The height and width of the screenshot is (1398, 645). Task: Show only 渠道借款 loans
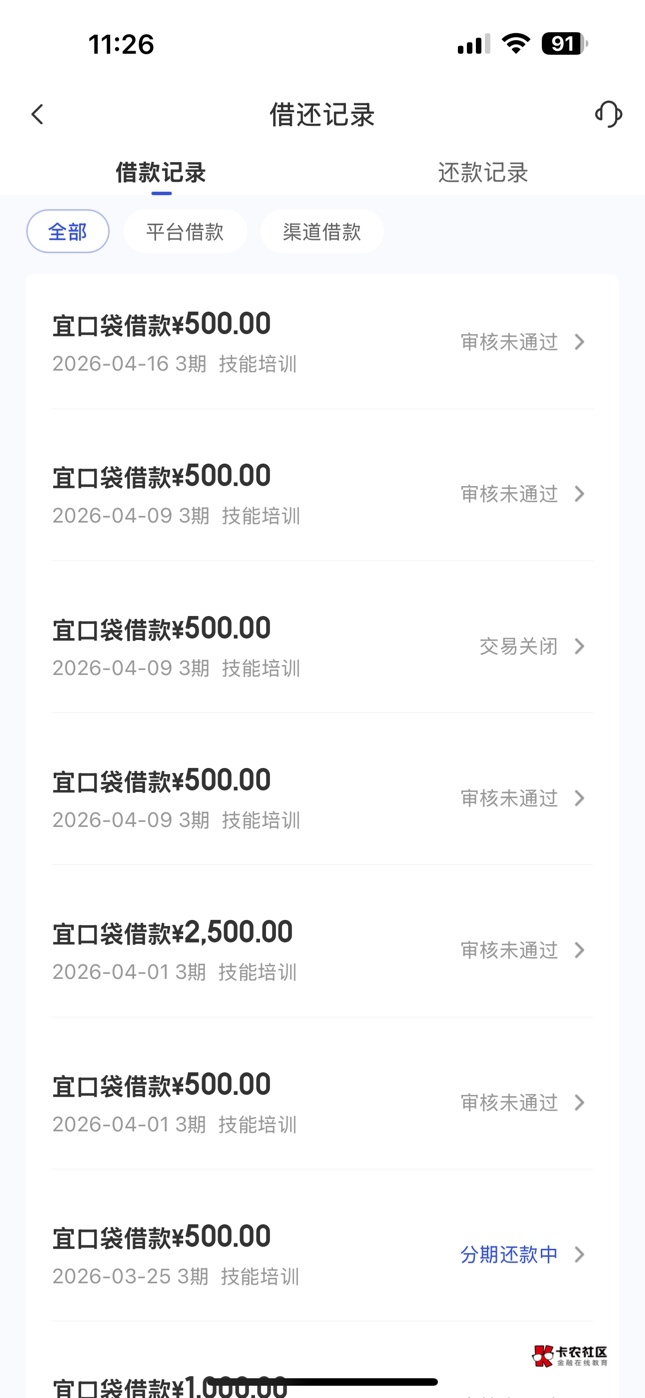pyautogui.click(x=321, y=232)
